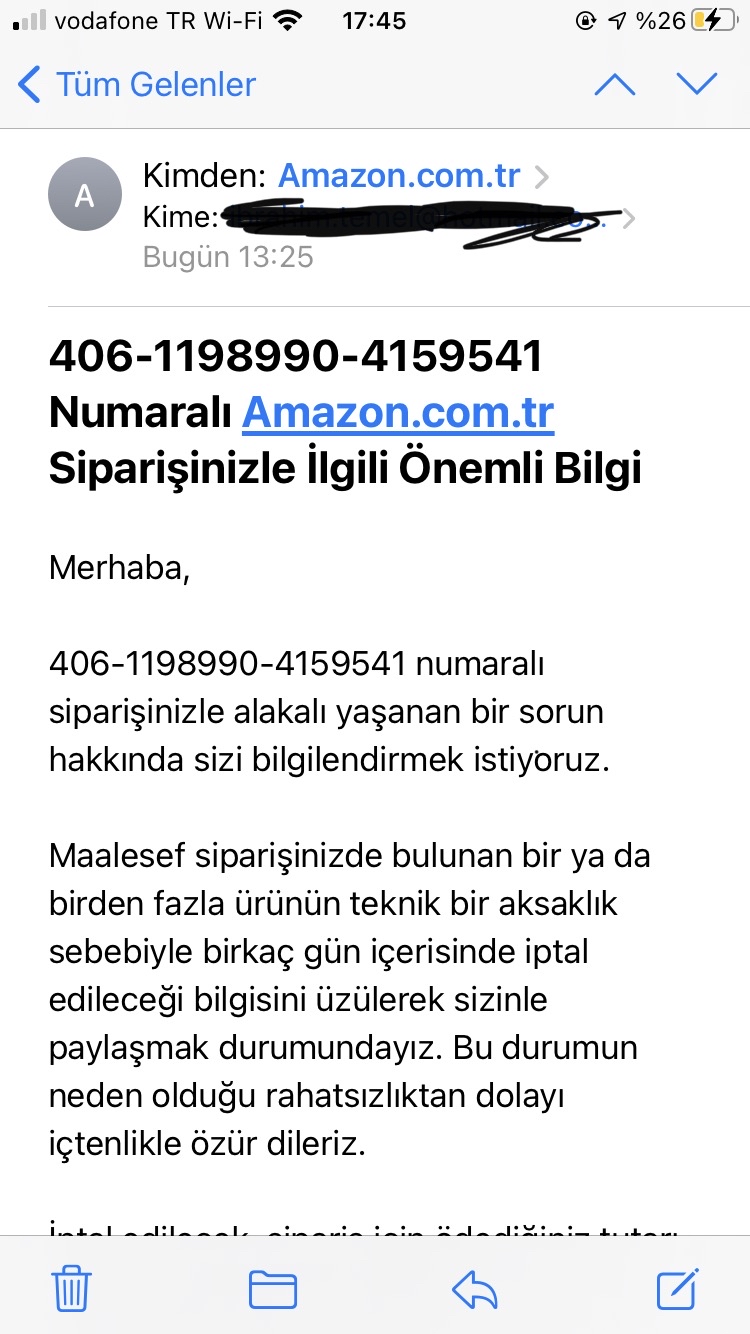Tap the Amazon.com.tr link in the subject

click(x=398, y=412)
